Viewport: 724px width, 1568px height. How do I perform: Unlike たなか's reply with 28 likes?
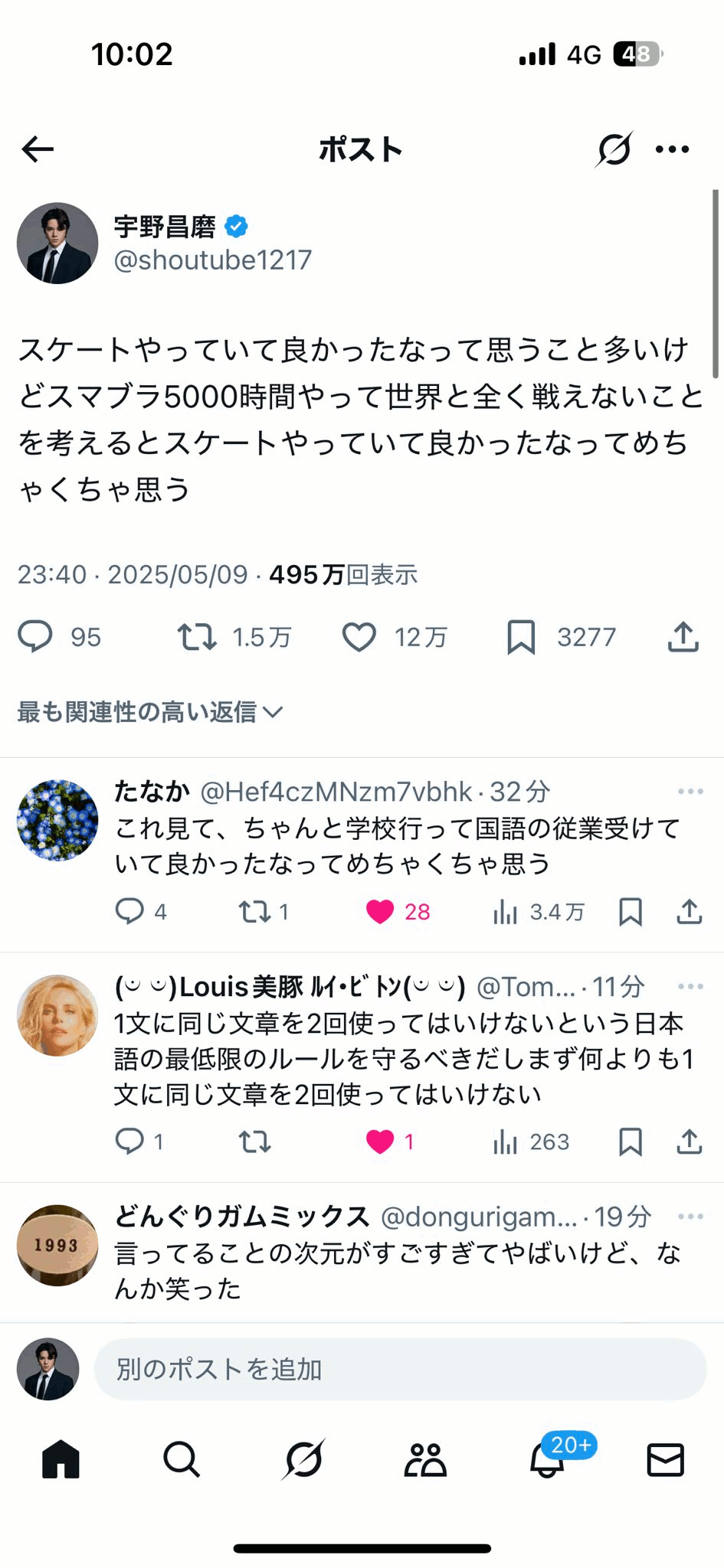(x=379, y=911)
